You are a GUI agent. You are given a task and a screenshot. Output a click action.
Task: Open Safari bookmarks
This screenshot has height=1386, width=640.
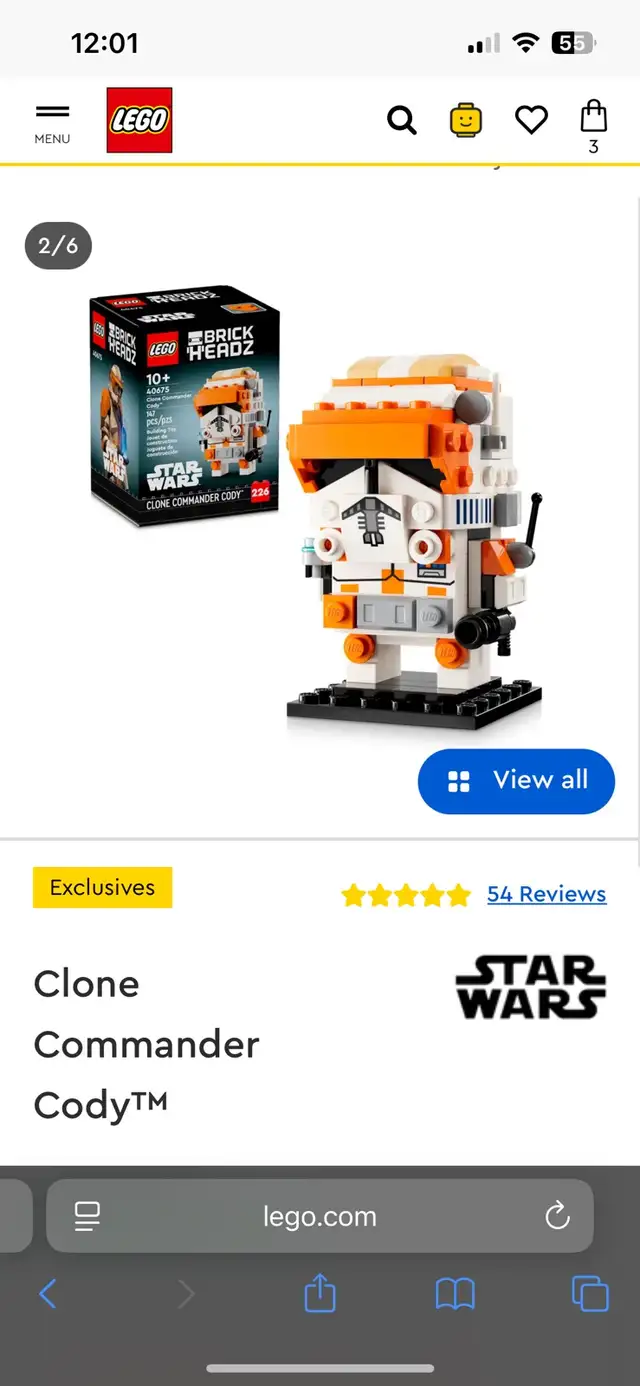pos(455,1295)
